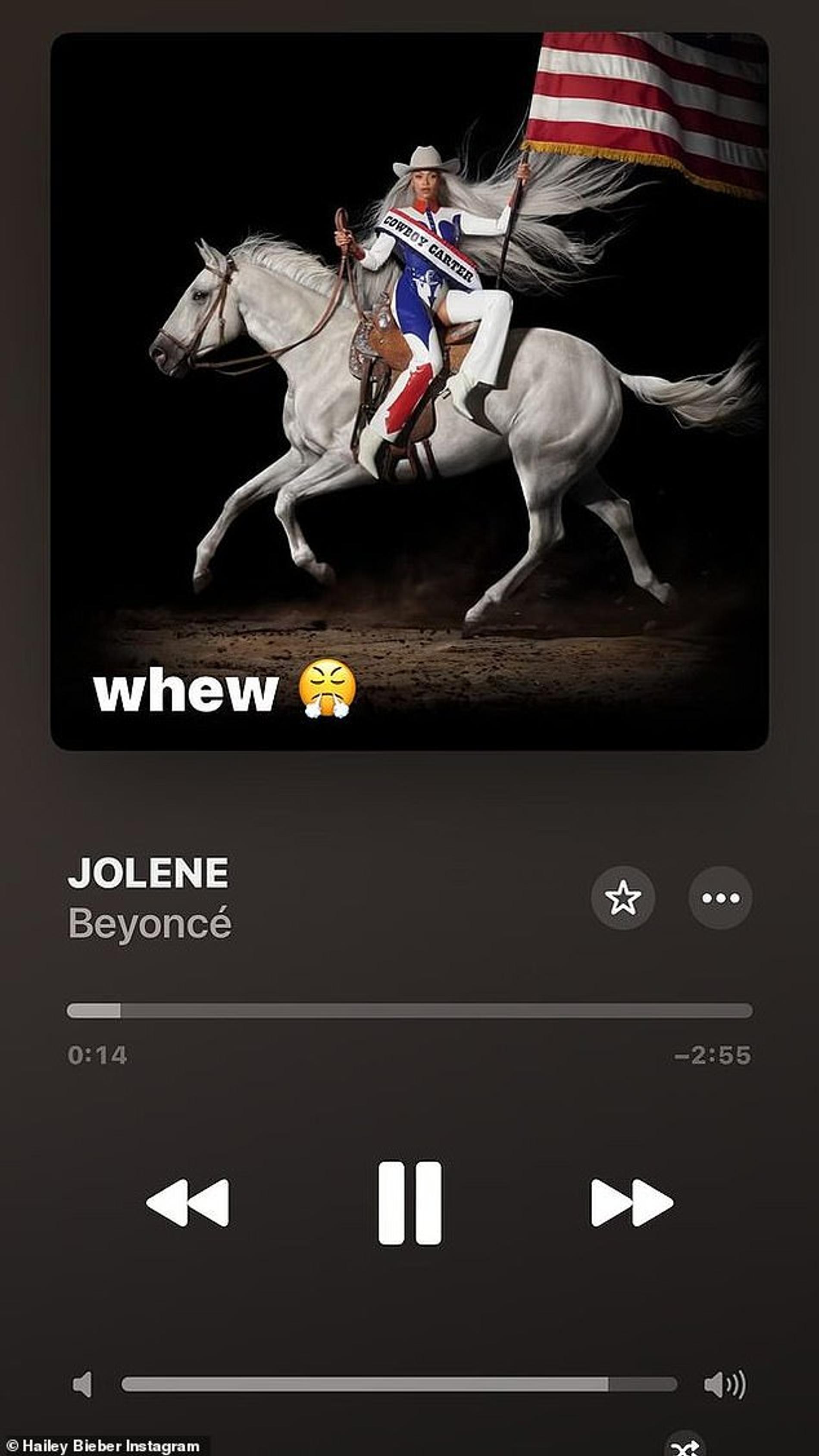Open the three-dot more options menu
Viewport: 819px width, 1456px height.
click(x=720, y=898)
